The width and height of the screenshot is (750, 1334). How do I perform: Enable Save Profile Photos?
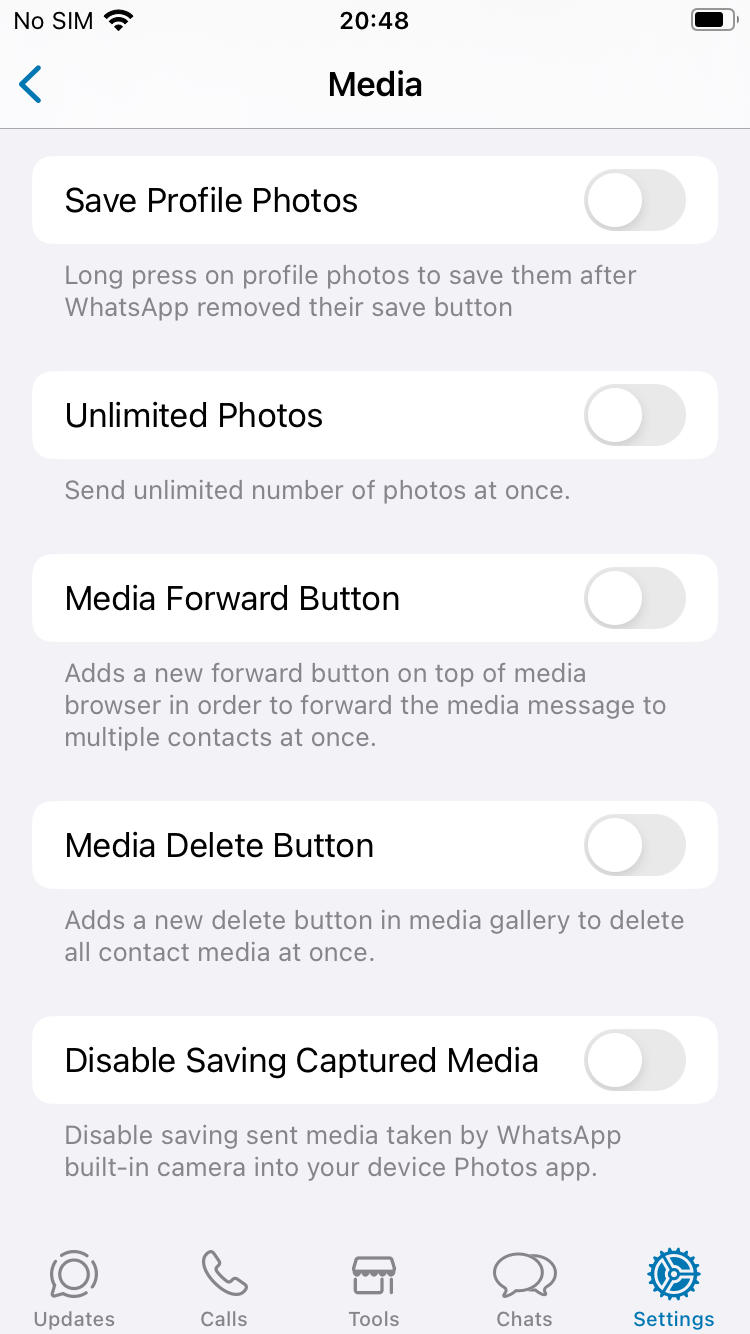635,200
